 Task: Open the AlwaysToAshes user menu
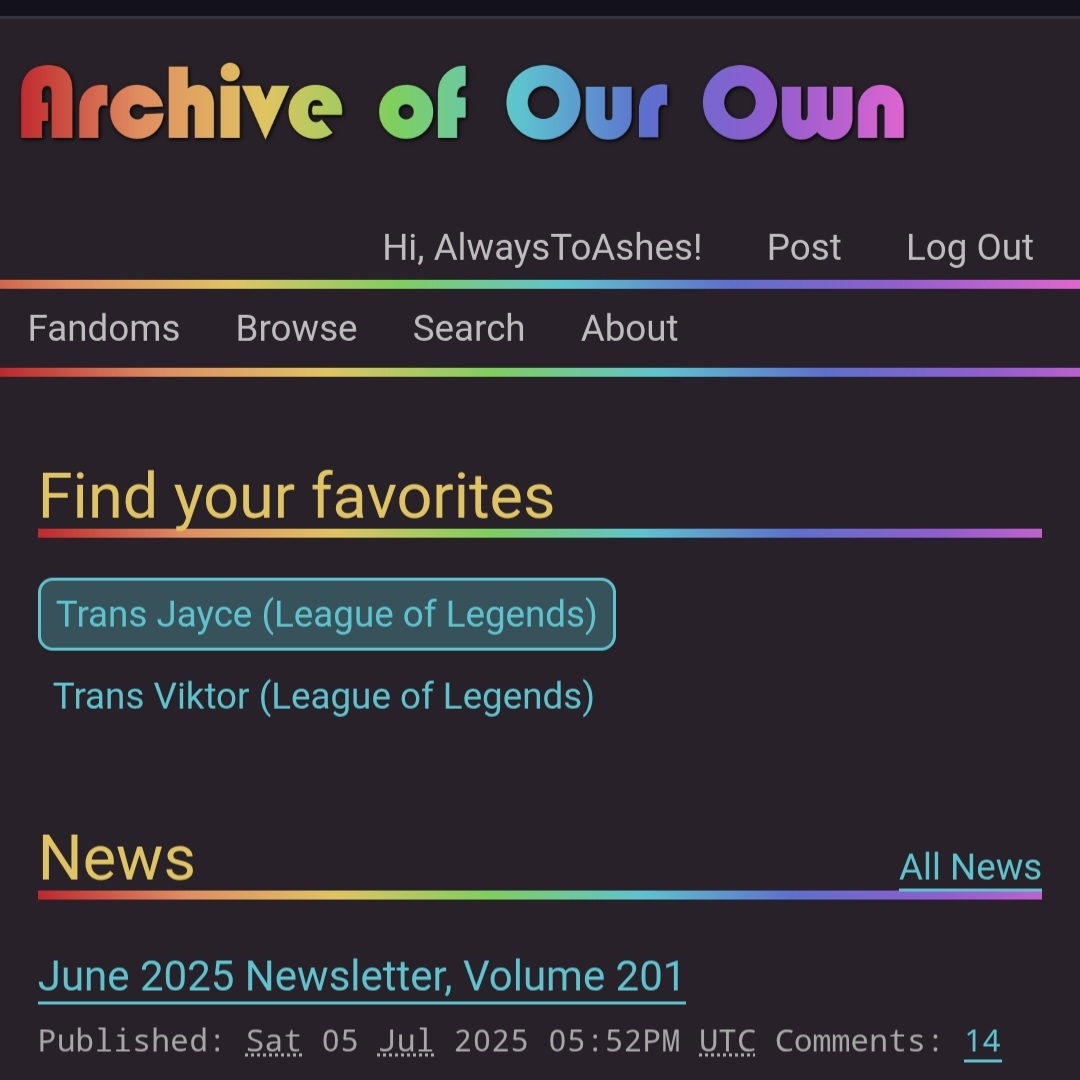pos(542,248)
